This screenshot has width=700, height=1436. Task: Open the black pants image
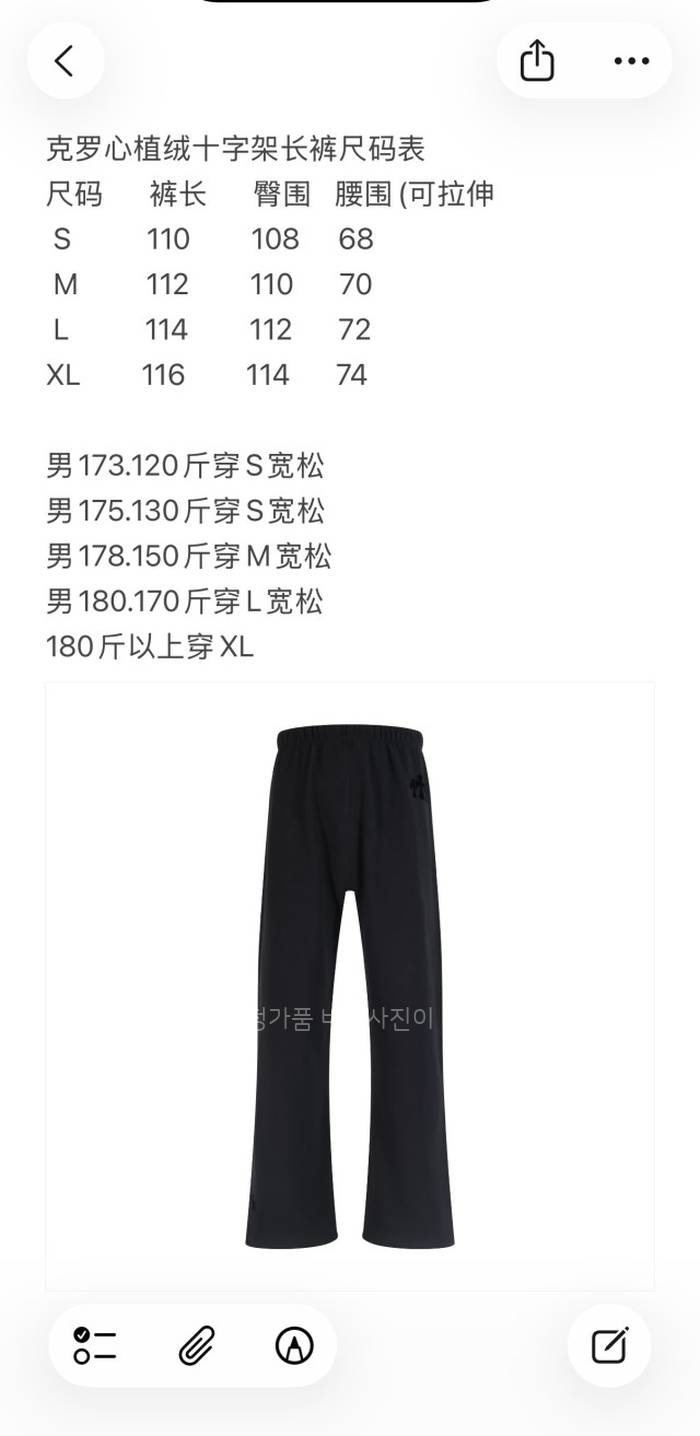click(x=350, y=986)
